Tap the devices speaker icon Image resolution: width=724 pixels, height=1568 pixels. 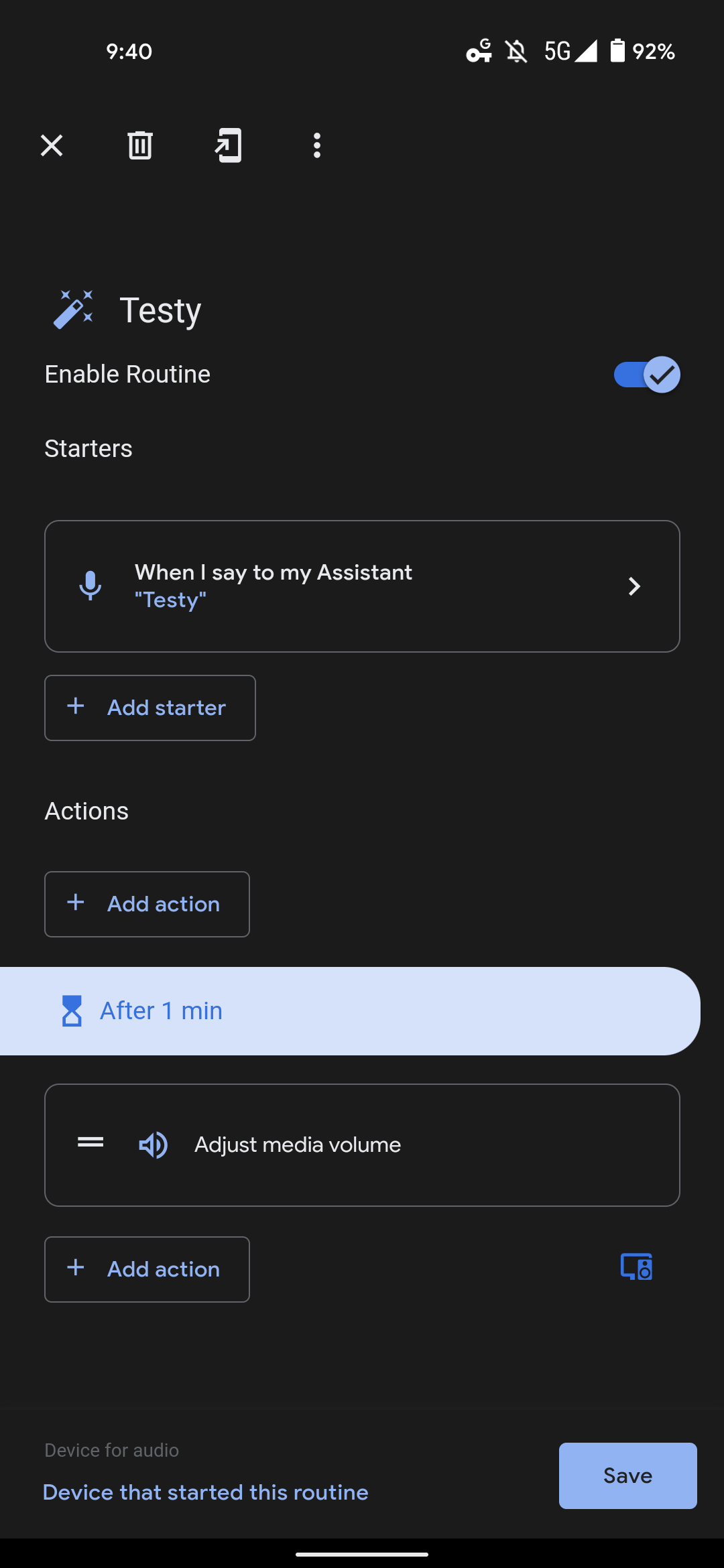(x=636, y=1266)
